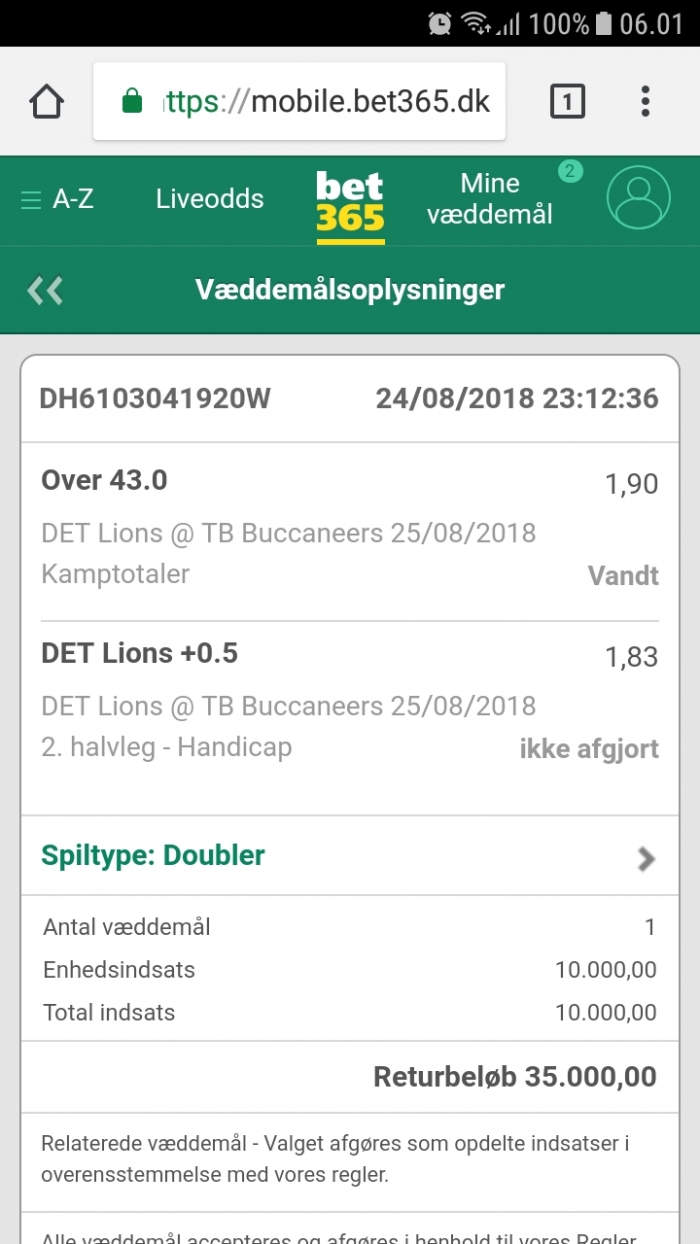Open the A-Z sports menu
700x1244 pixels.
pyautogui.click(x=58, y=199)
